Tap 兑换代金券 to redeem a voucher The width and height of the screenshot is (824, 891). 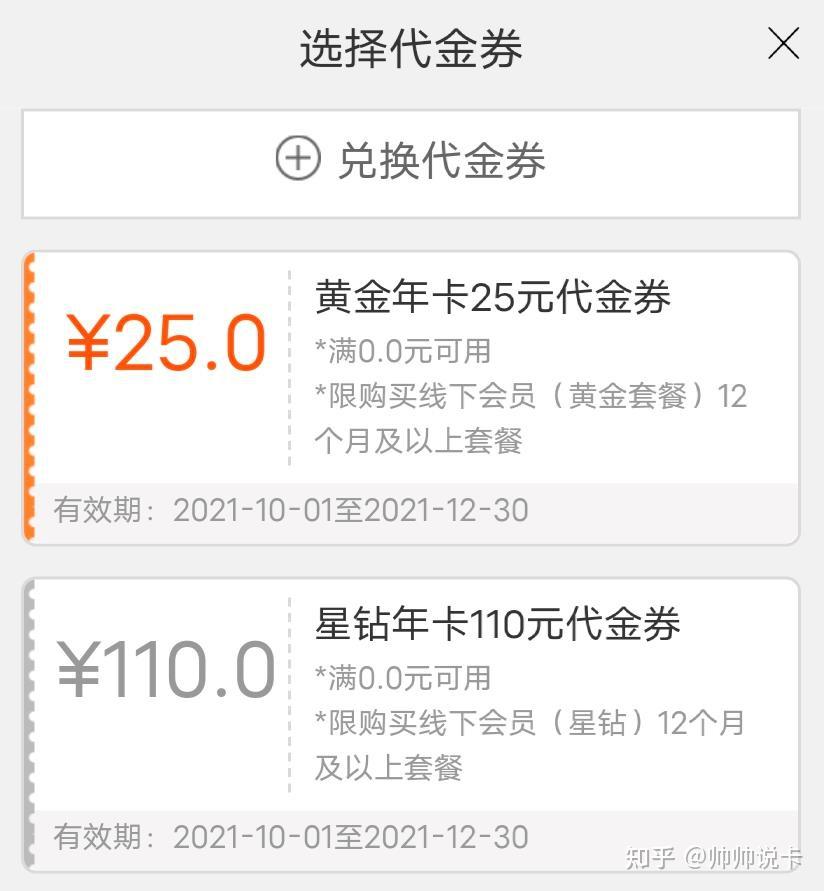[x=411, y=163]
